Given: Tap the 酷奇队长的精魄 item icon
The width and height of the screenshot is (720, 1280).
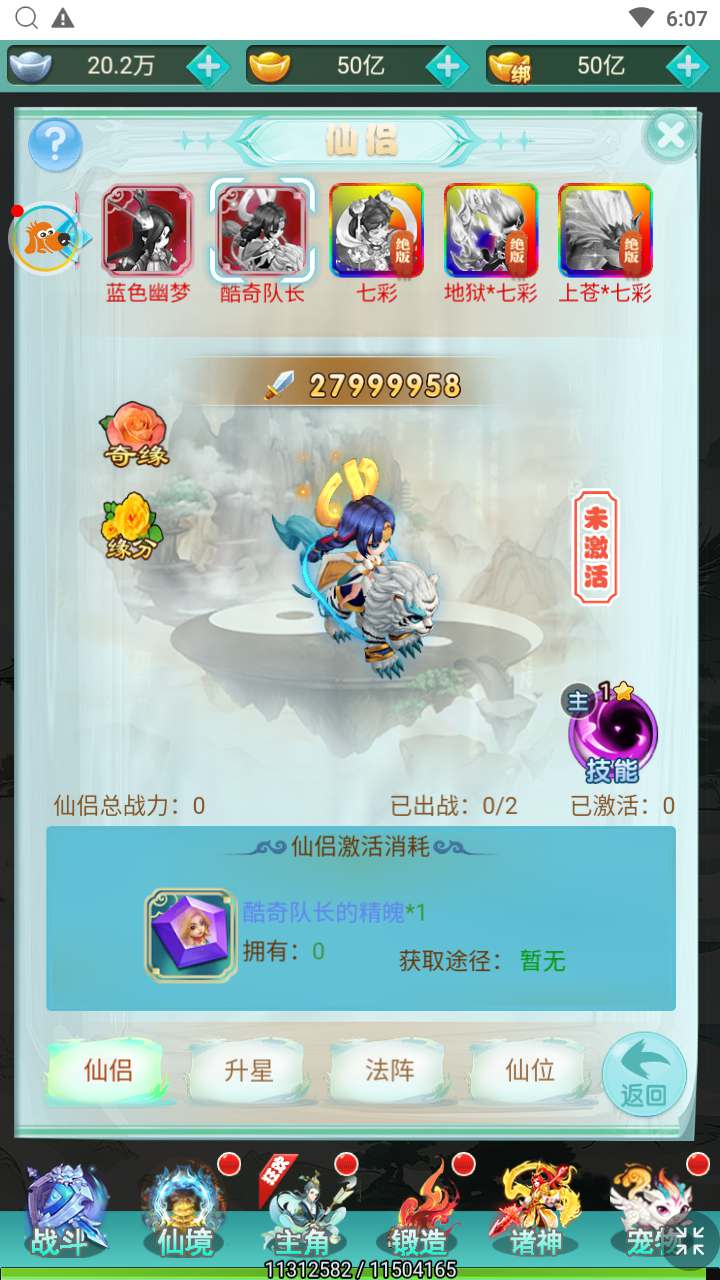Looking at the screenshot, I should click(x=186, y=934).
